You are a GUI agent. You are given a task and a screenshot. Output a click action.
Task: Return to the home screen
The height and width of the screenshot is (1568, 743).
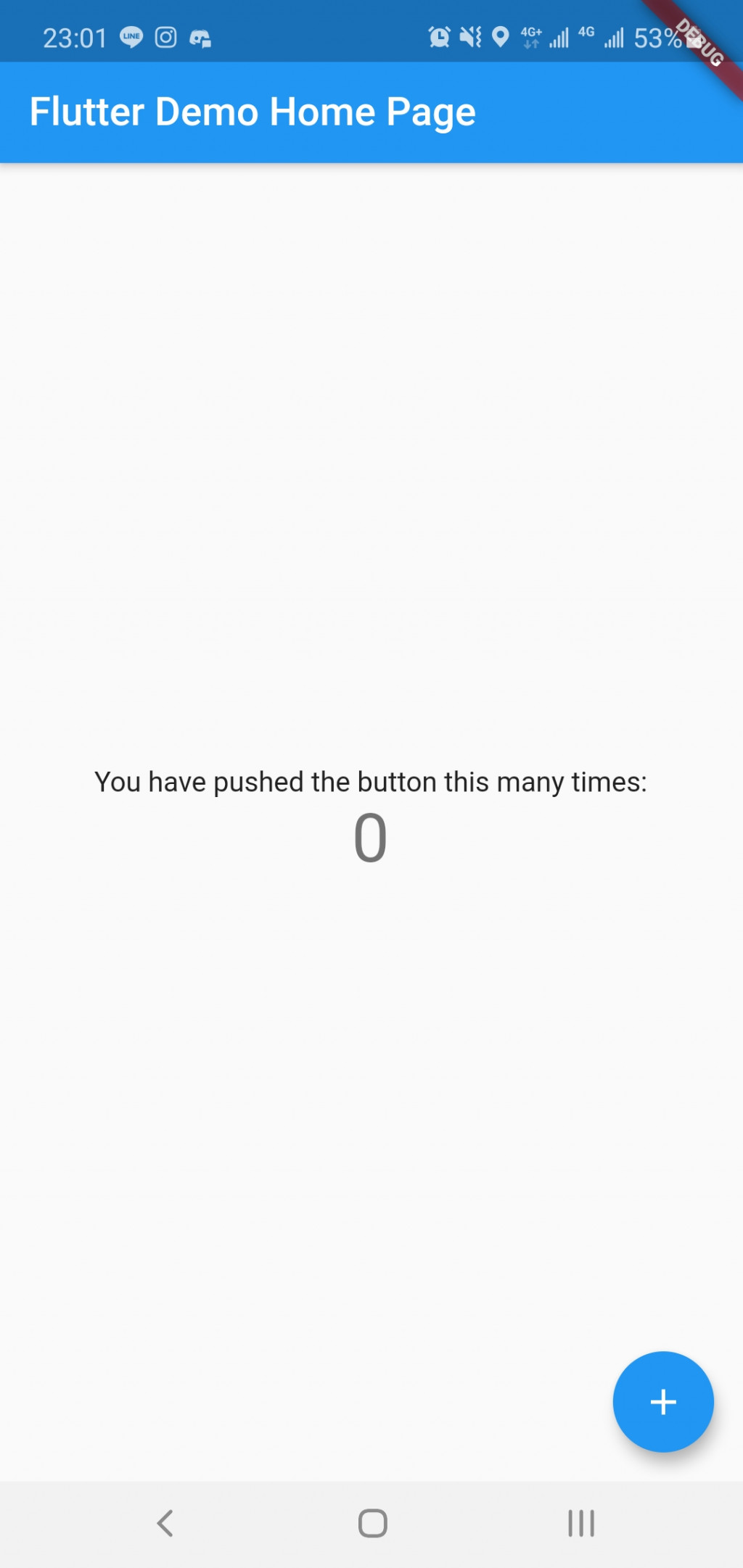point(372,1523)
